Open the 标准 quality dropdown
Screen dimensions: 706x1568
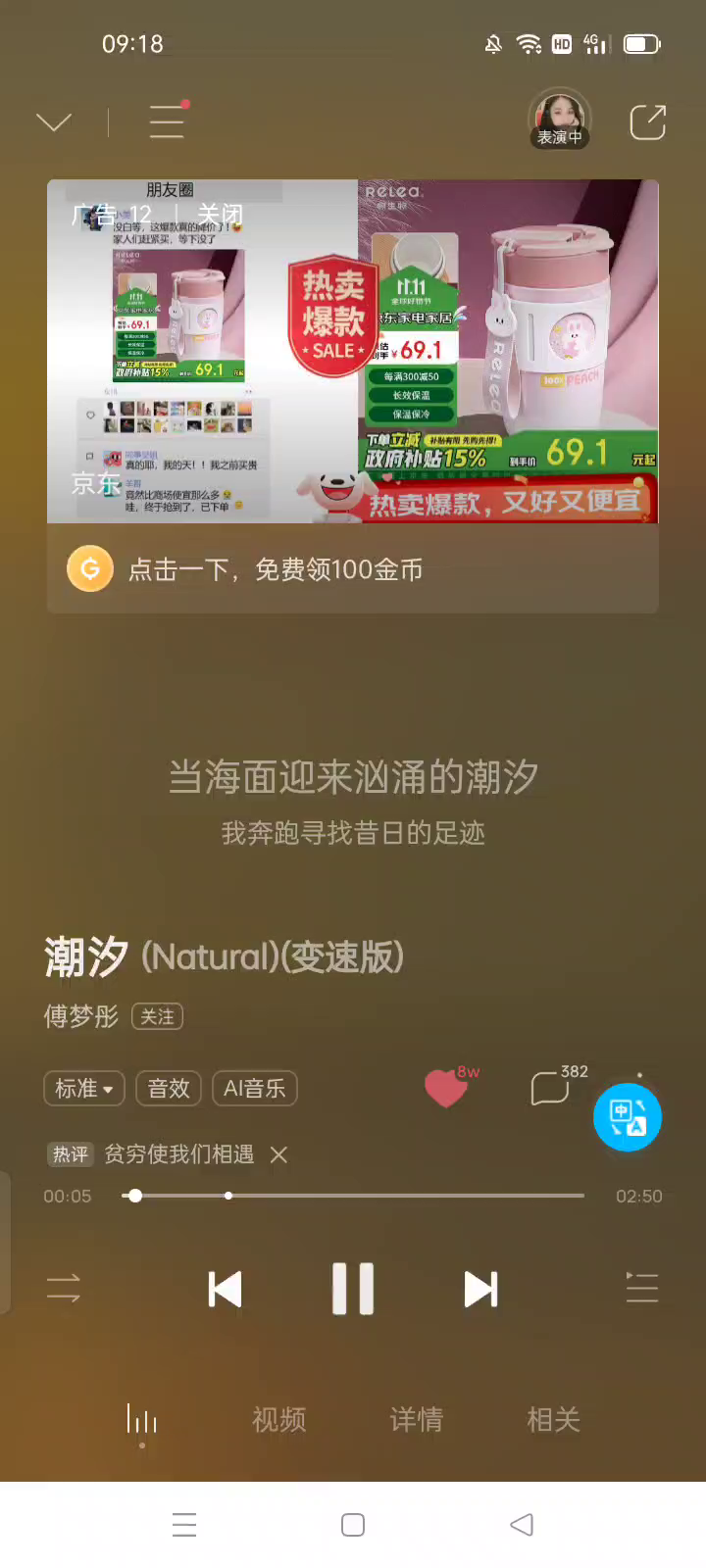click(83, 1088)
